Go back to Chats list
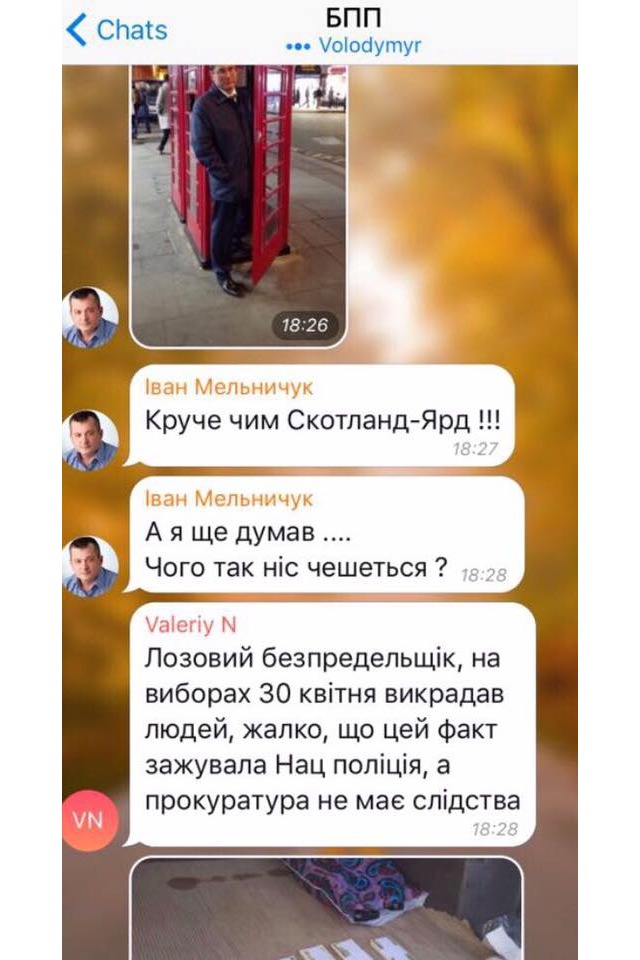This screenshot has height=960, width=640. [117, 30]
